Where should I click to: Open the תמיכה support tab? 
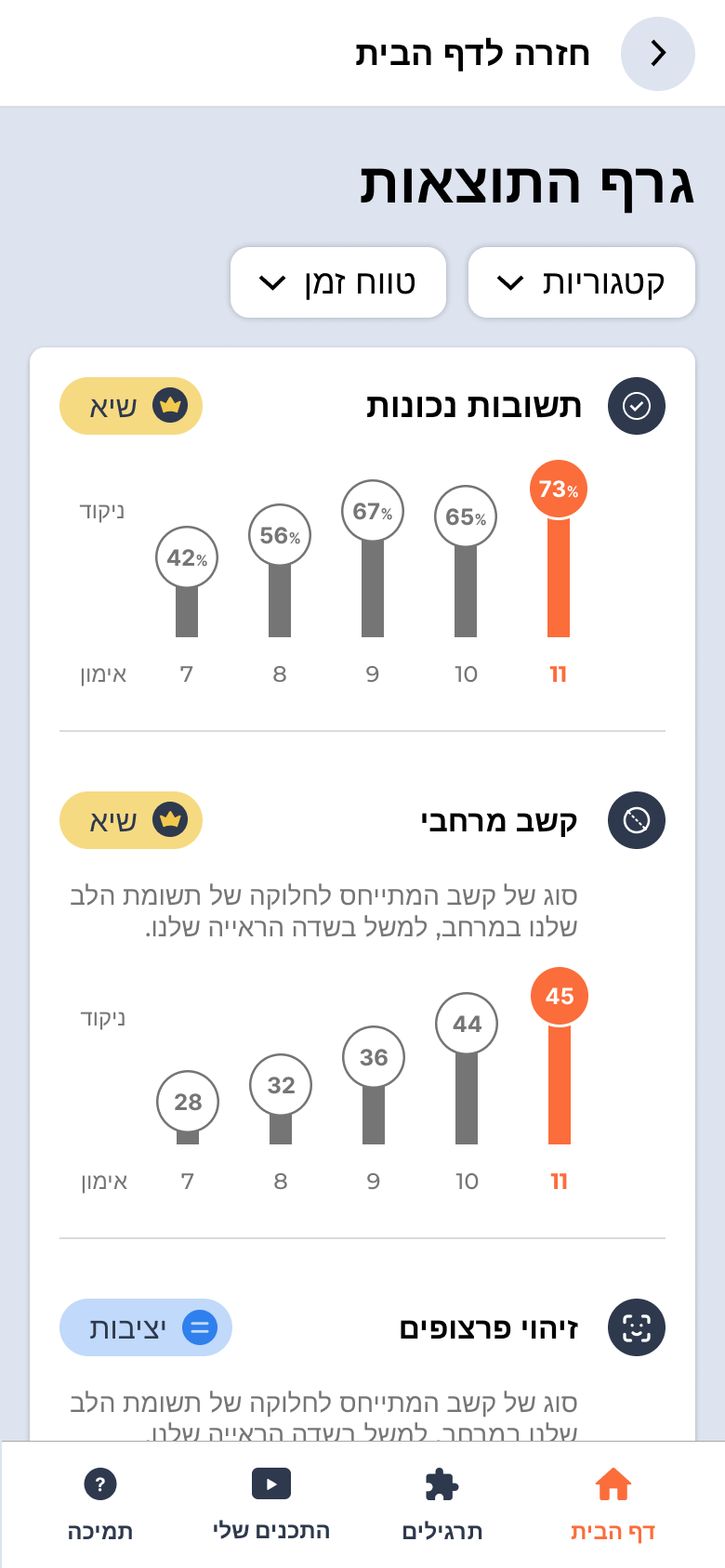click(100, 1505)
